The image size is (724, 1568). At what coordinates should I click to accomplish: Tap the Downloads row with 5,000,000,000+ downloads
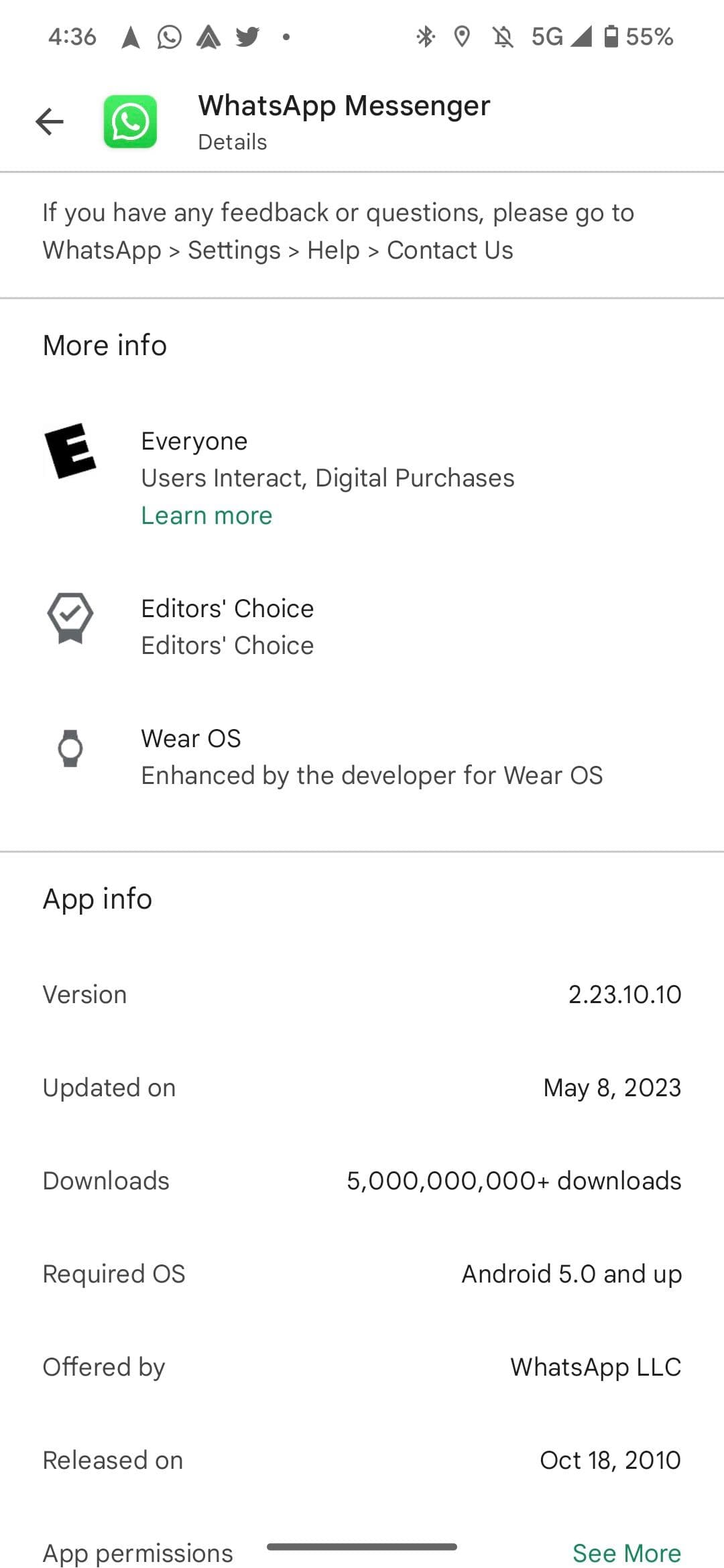point(362,1180)
